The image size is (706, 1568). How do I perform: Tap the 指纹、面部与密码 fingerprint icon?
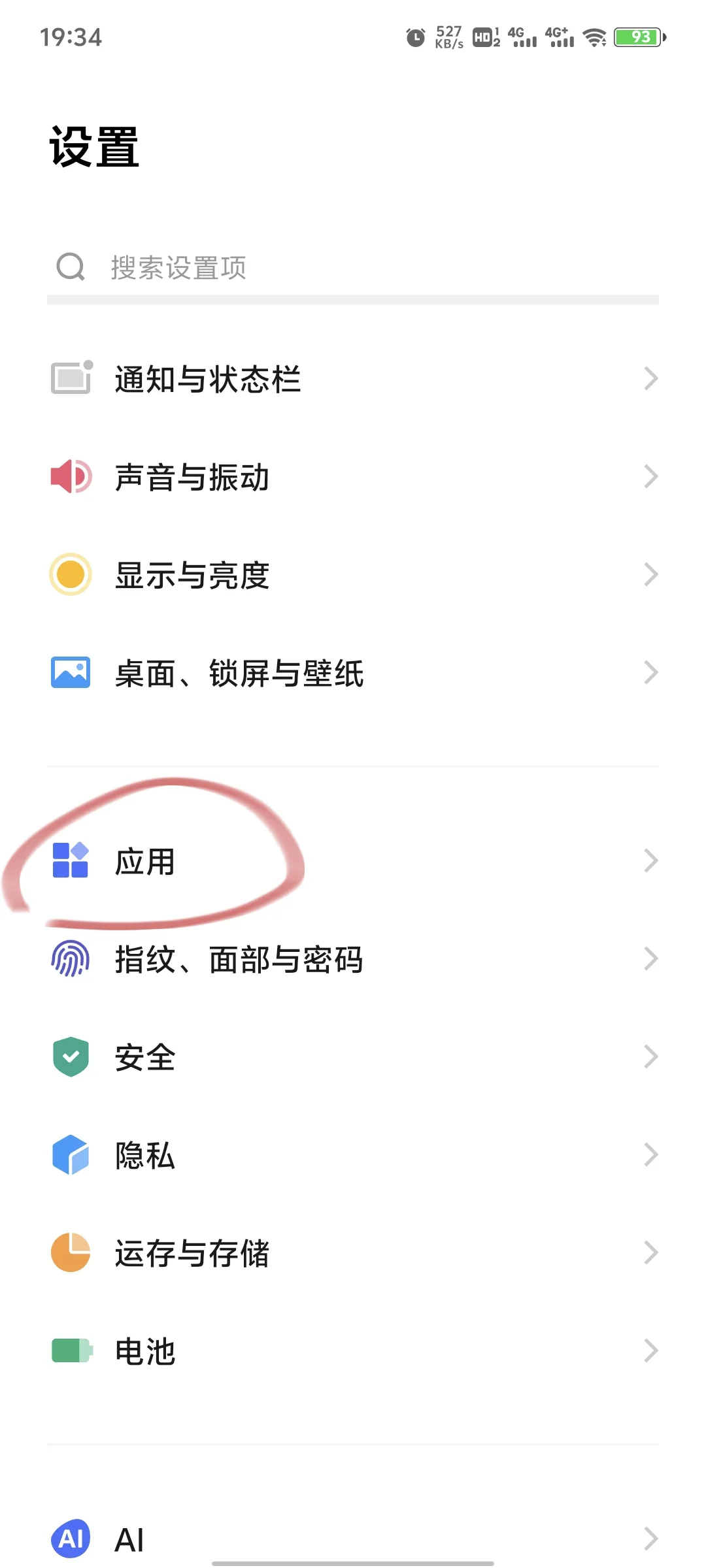70,958
